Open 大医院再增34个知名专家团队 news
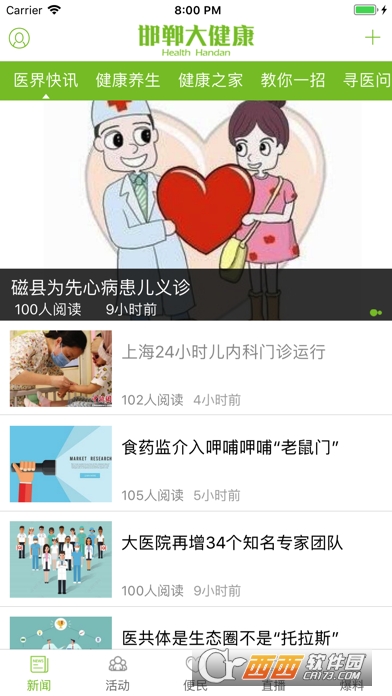The image size is (392, 696). click(x=196, y=559)
